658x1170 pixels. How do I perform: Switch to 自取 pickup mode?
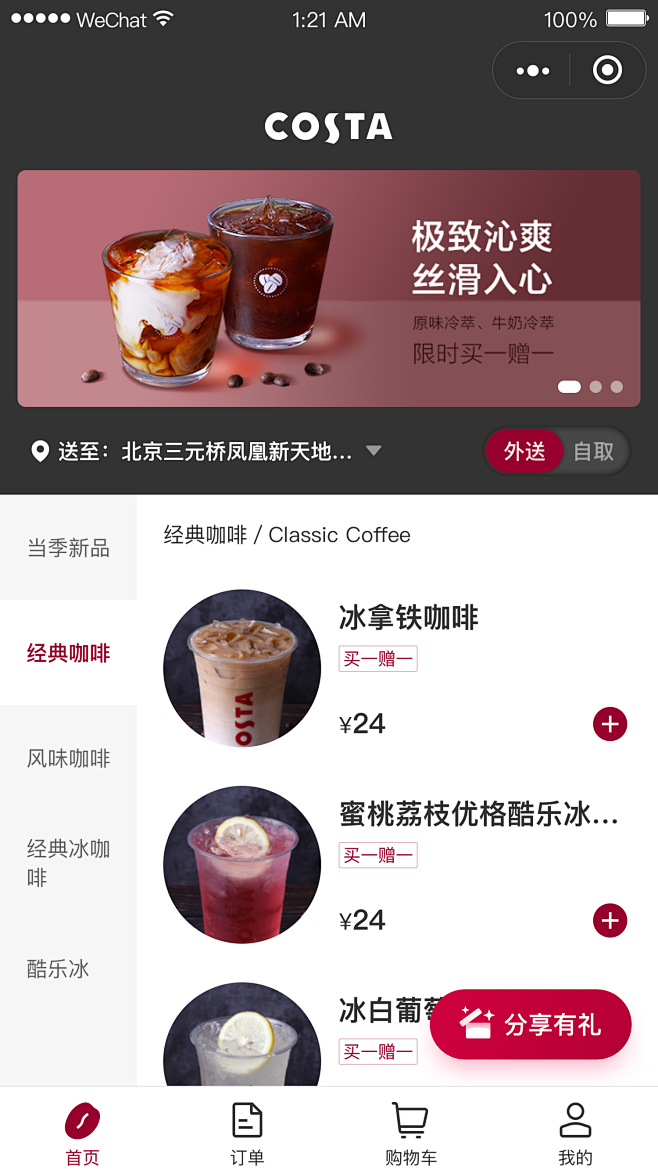click(593, 451)
